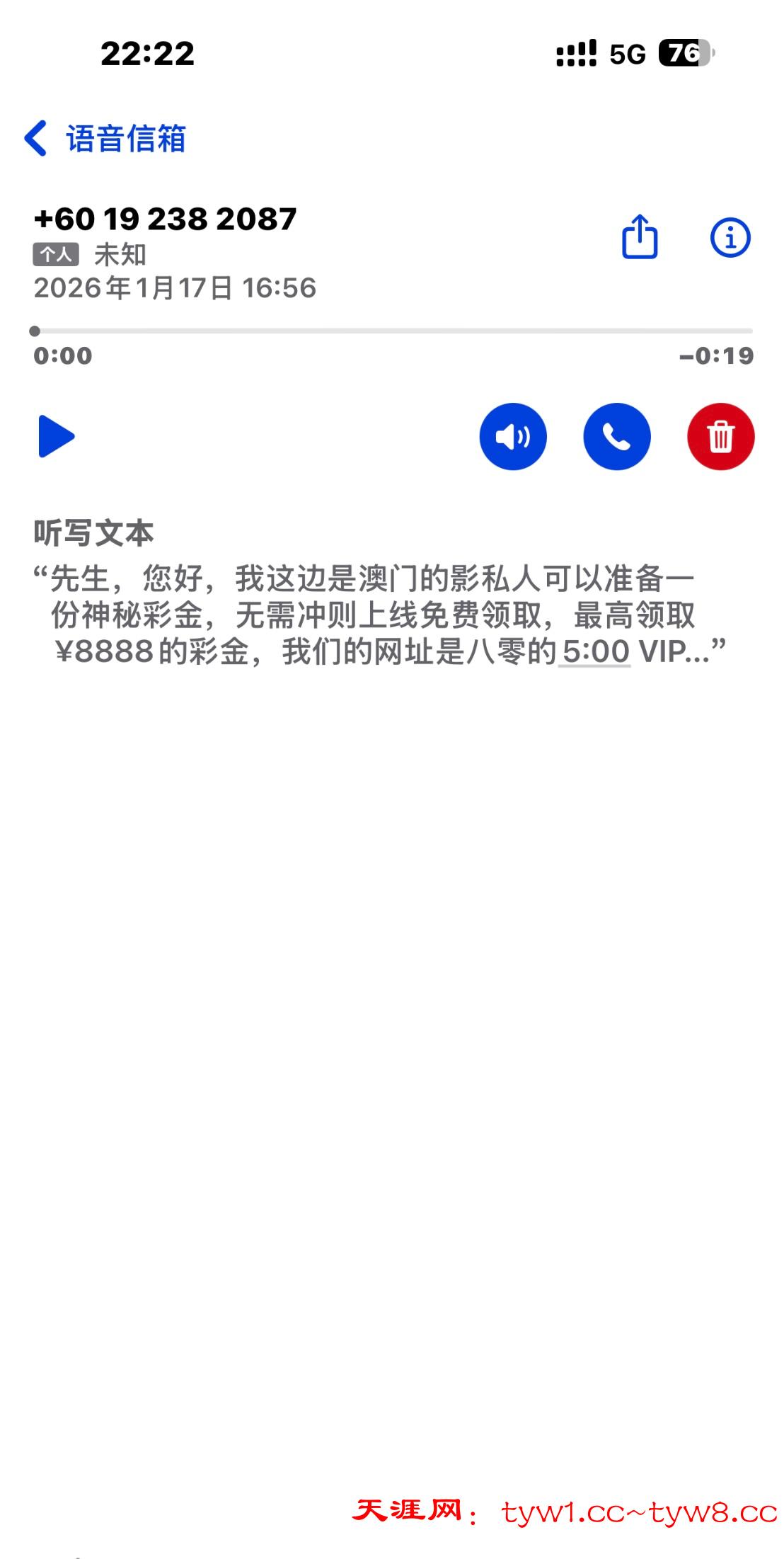784x1559 pixels.
Task: Toggle speaker audio output
Action: pos(513,437)
